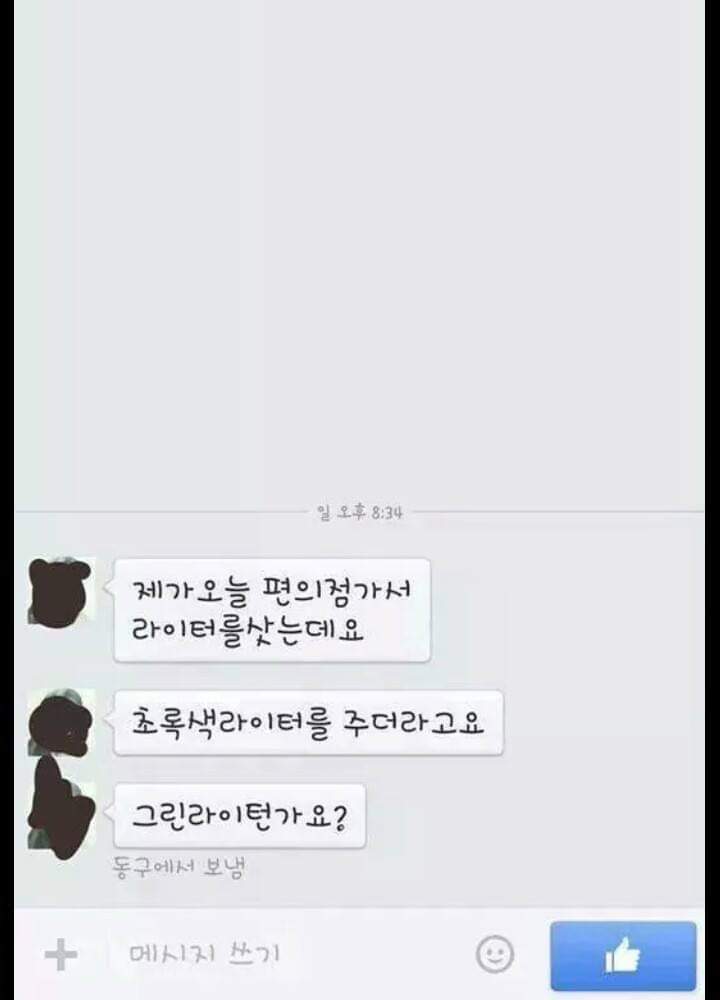Tap the plus attach icon
Image resolution: width=720 pixels, height=1000 pixels.
tap(61, 955)
